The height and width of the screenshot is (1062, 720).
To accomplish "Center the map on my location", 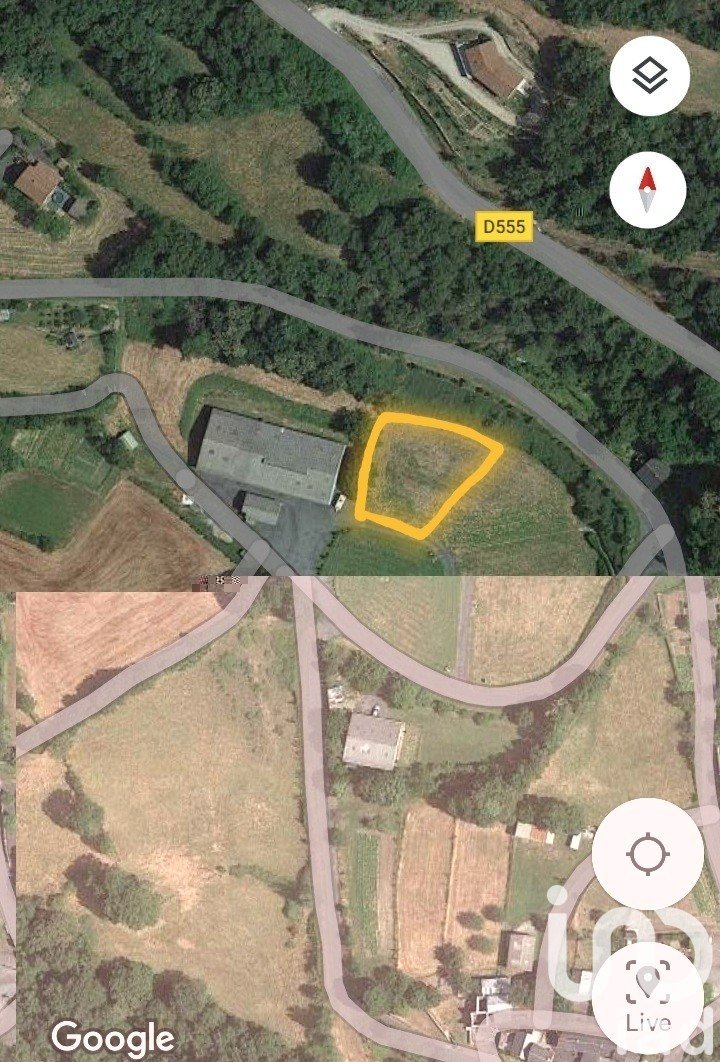I will coord(645,855).
